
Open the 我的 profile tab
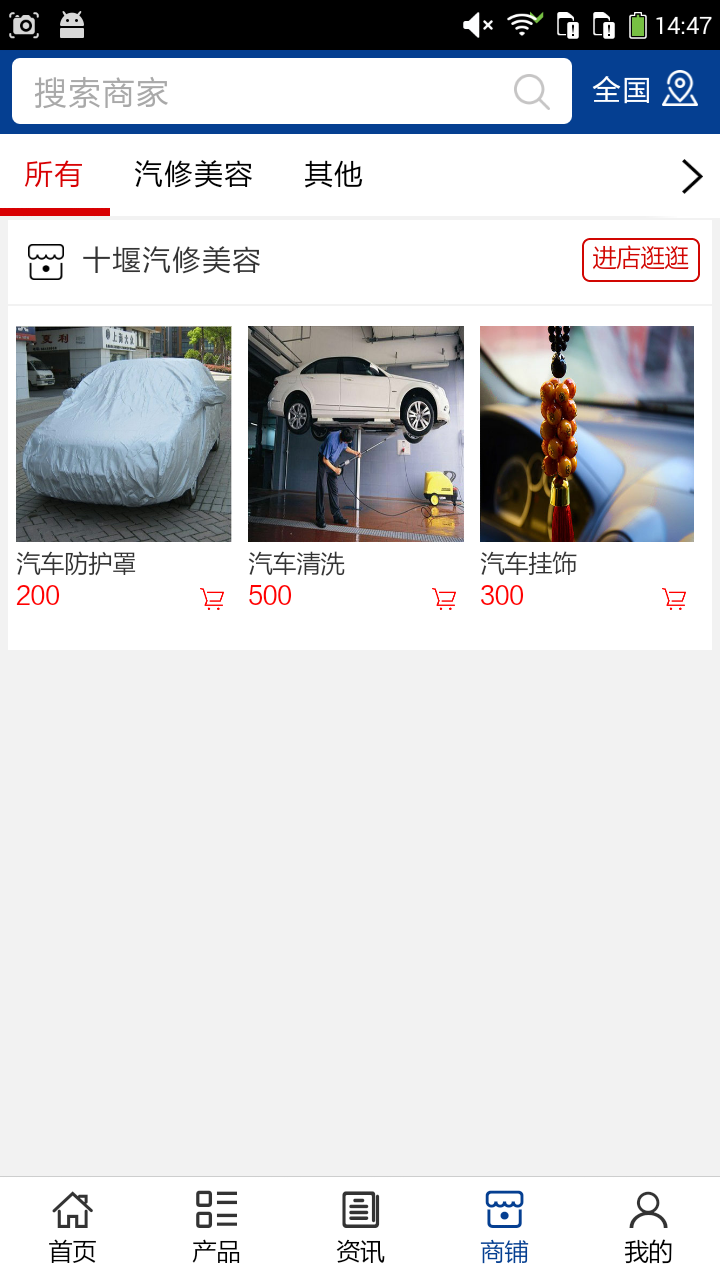pos(648,1228)
